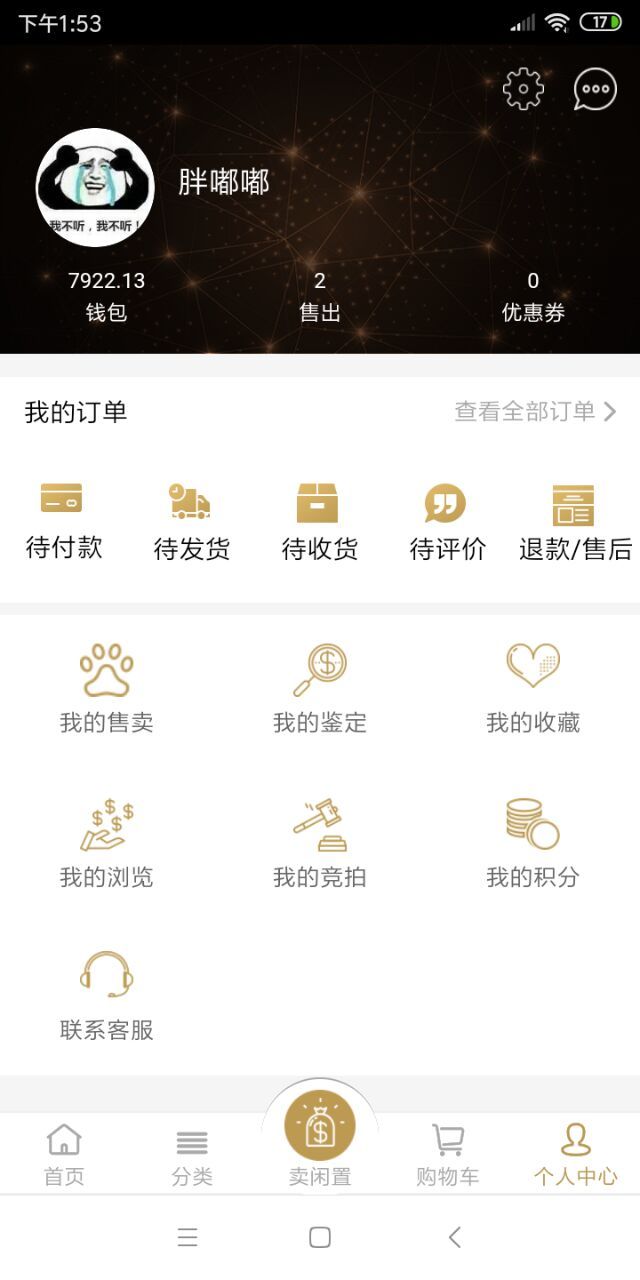
Task: Tap the profile avatar picture
Action: click(x=95, y=187)
